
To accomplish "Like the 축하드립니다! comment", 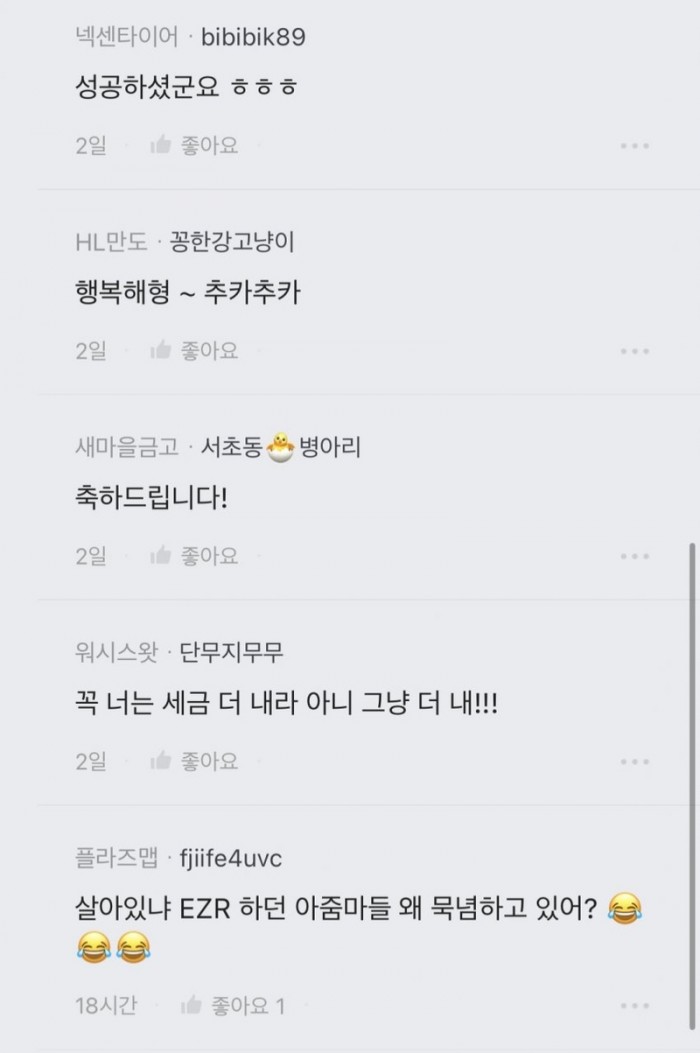I will tap(195, 555).
